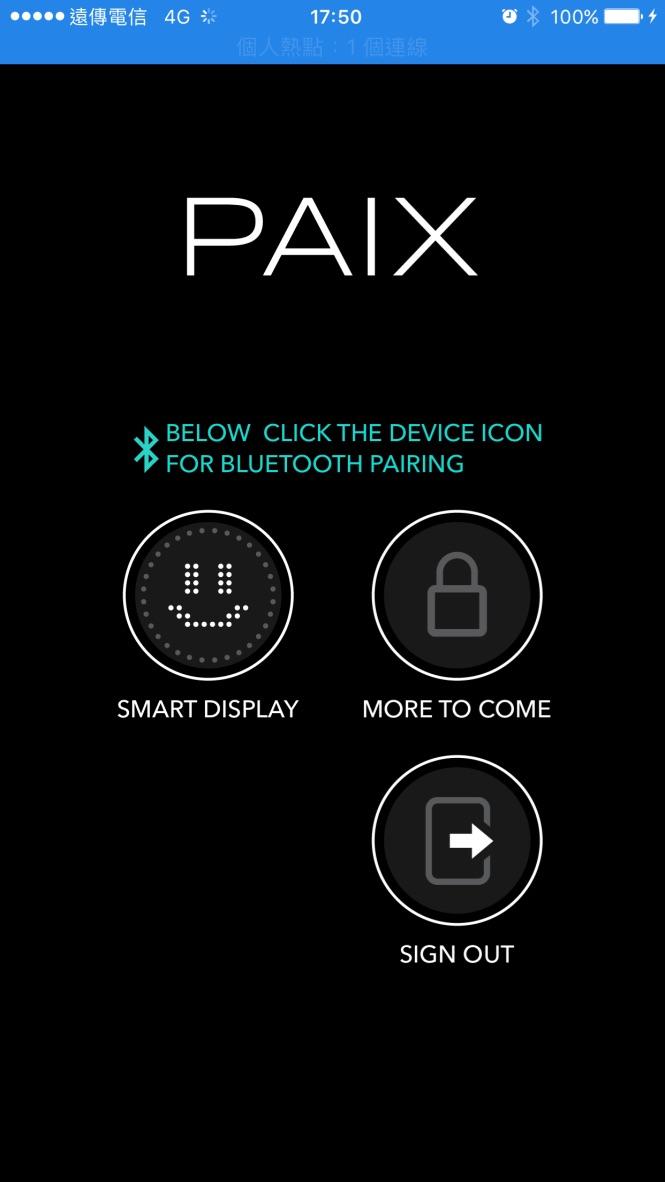Open the personal hotspot status banner

(x=332, y=47)
